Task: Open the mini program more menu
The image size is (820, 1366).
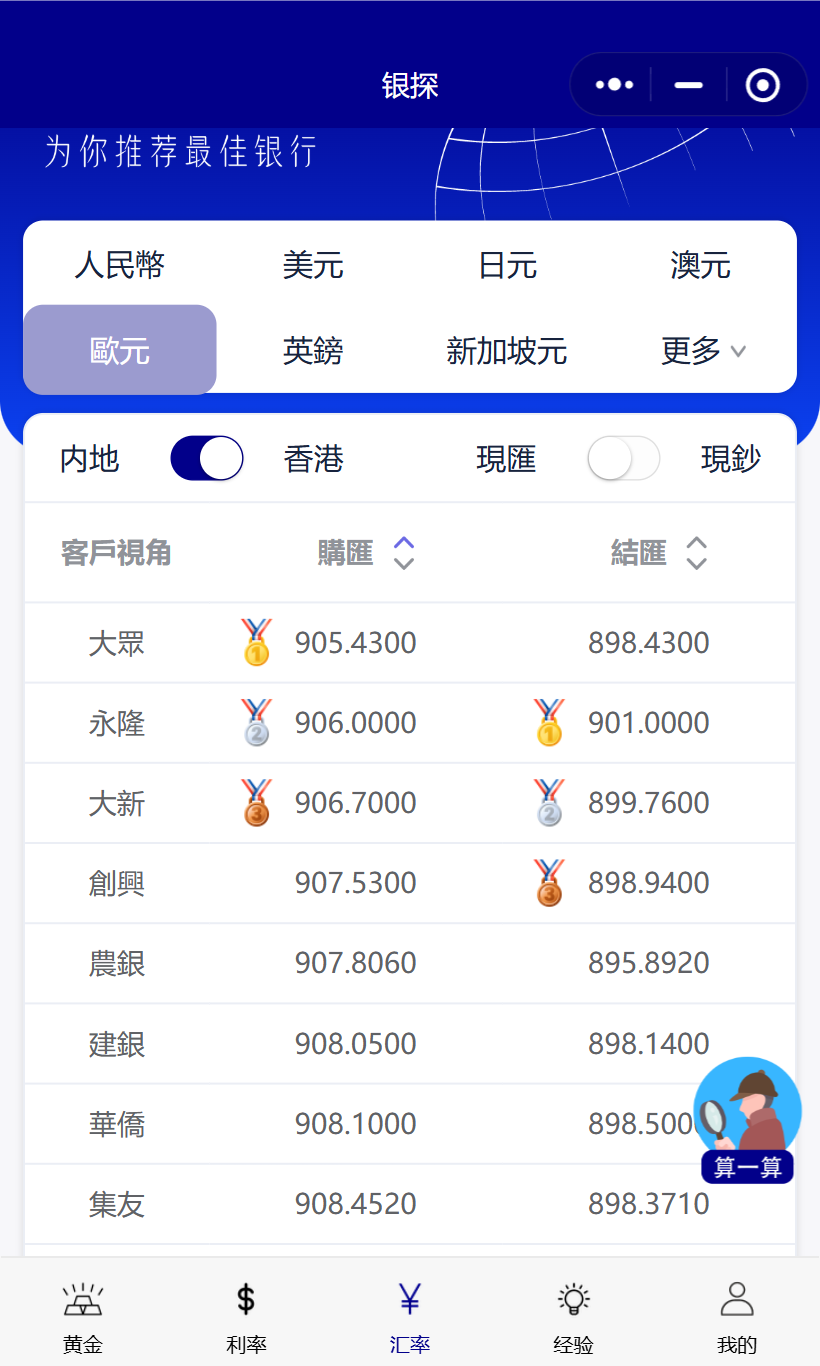Action: point(614,85)
